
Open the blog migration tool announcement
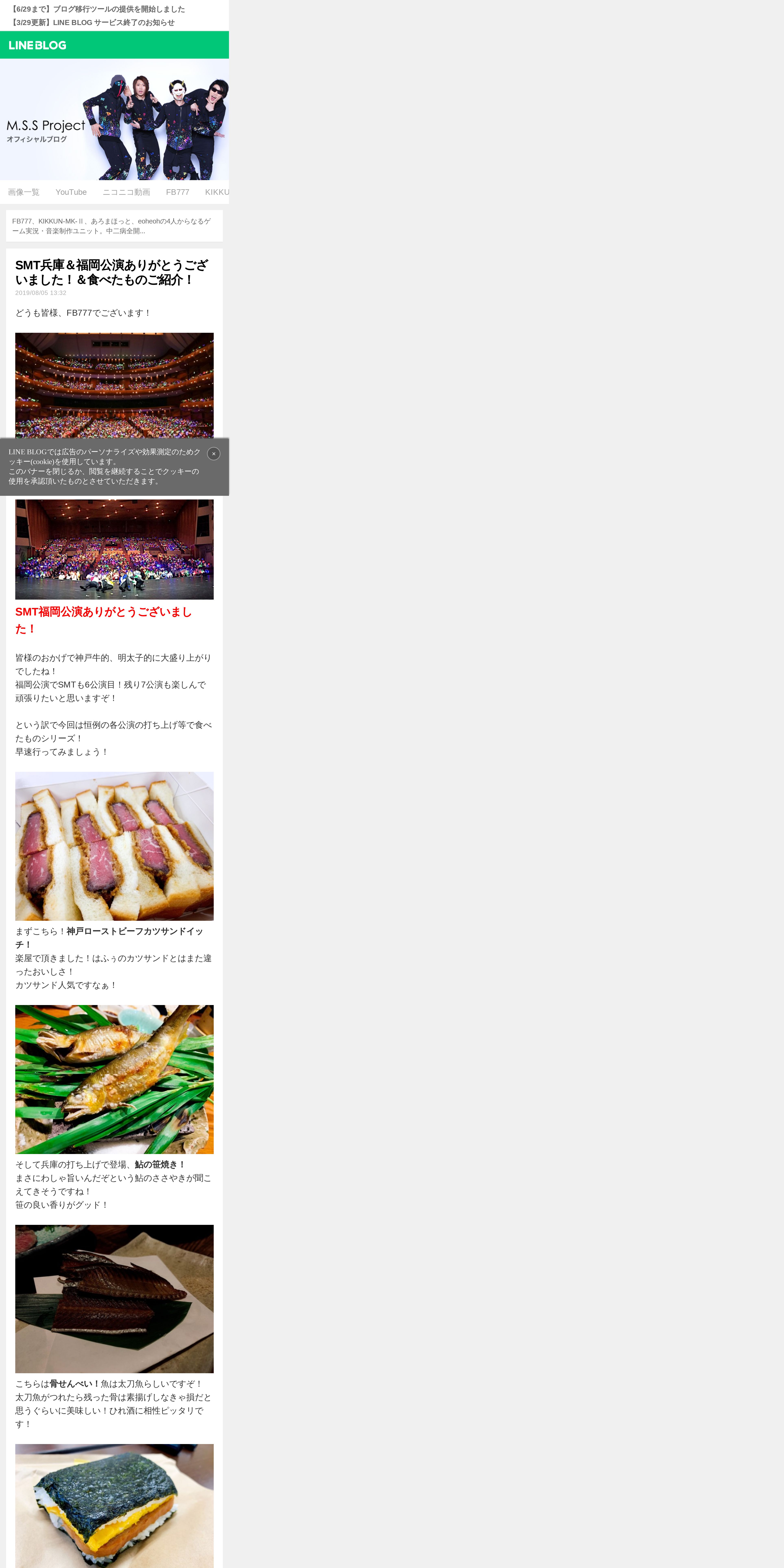(x=97, y=9)
